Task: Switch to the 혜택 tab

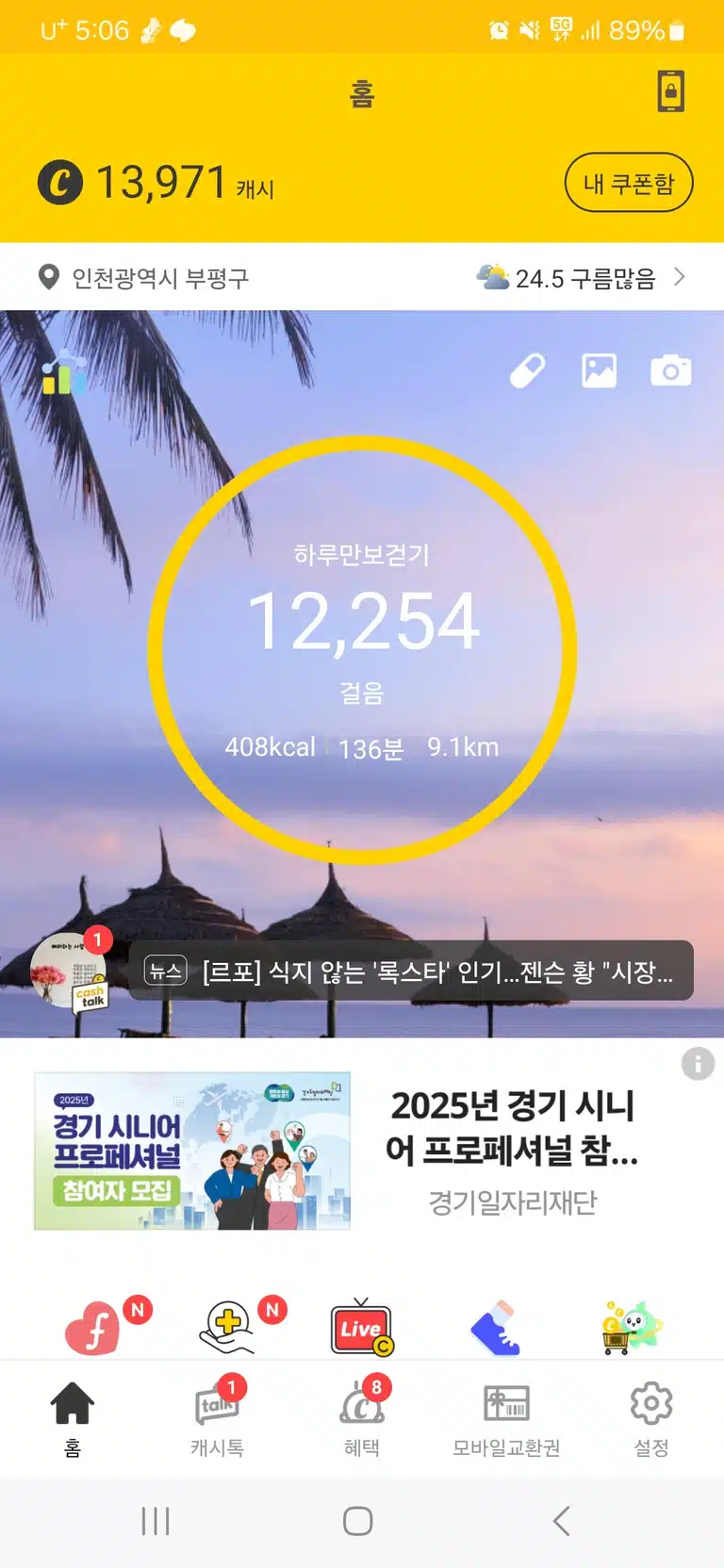Action: [x=362, y=1417]
